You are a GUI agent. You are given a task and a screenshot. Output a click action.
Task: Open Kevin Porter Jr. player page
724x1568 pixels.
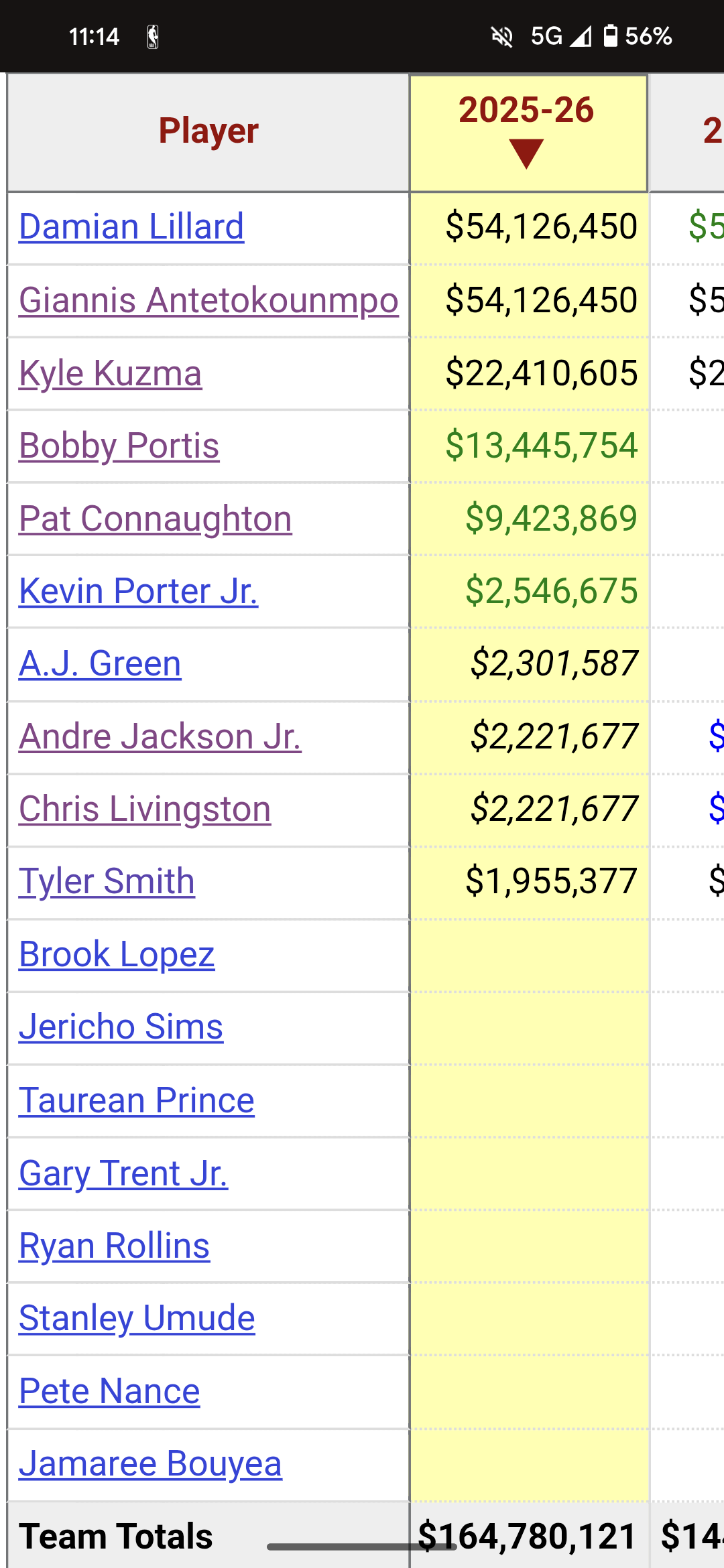139,591
